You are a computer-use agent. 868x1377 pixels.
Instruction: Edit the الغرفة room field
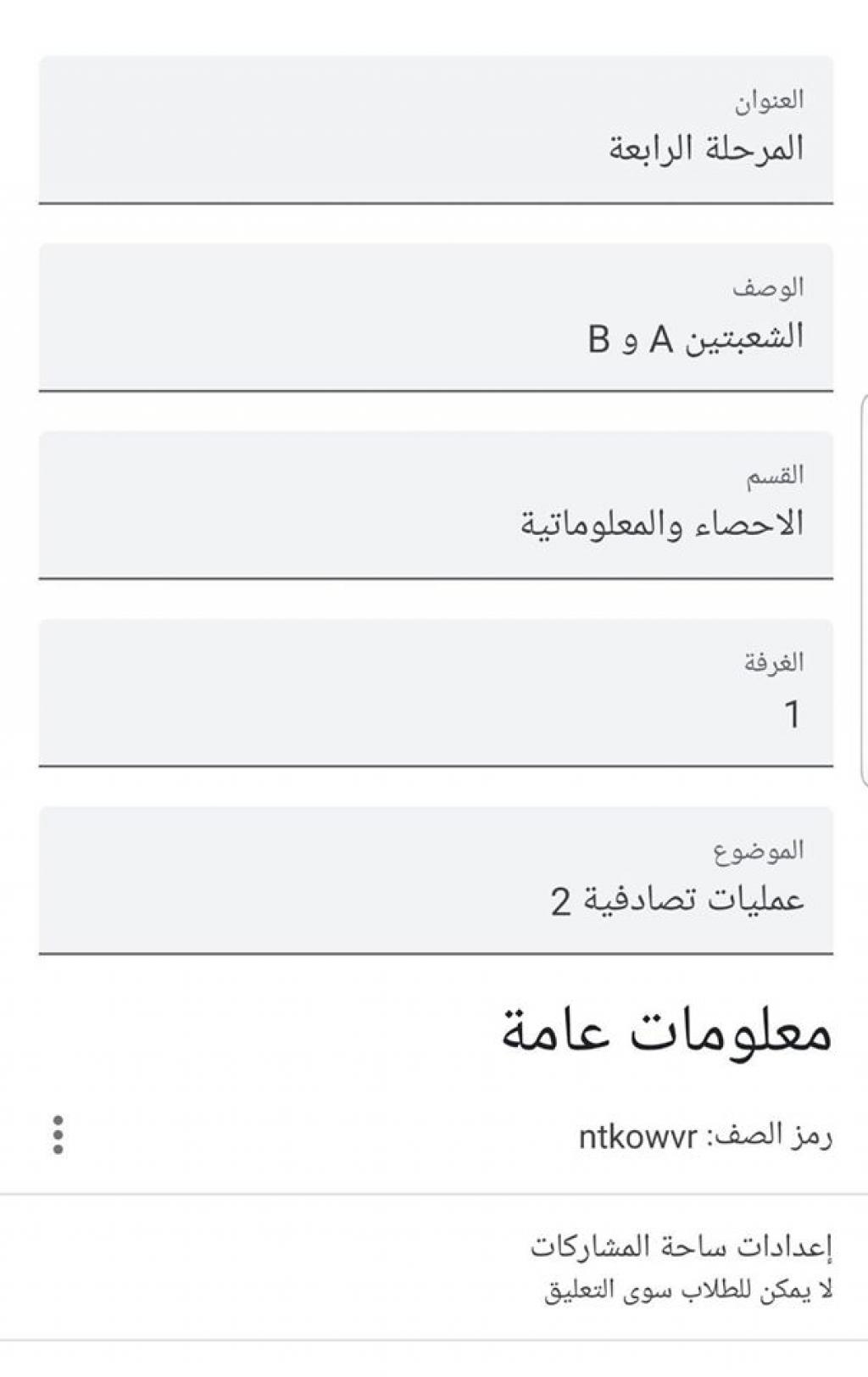coord(436,712)
